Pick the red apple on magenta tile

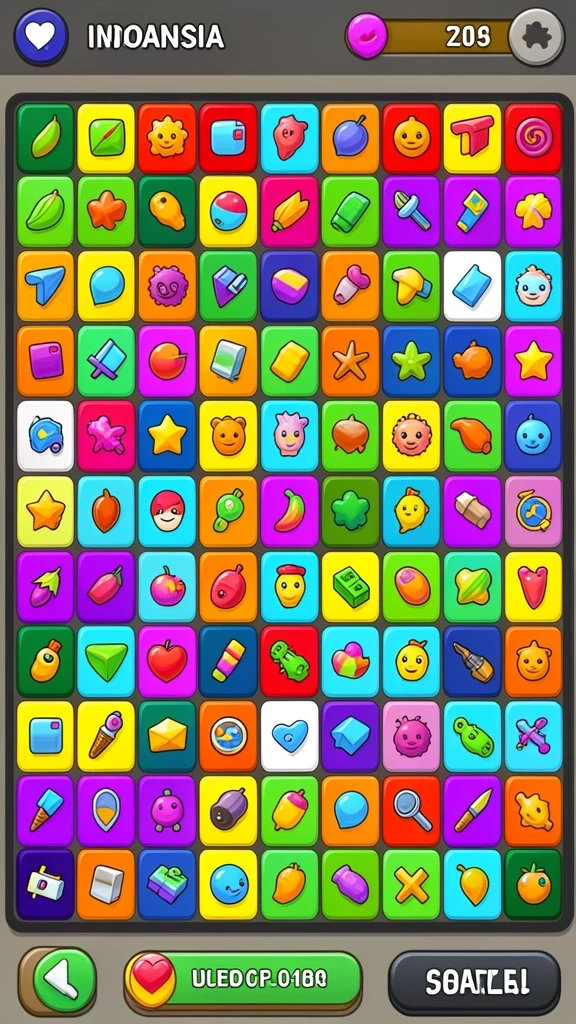click(x=167, y=661)
